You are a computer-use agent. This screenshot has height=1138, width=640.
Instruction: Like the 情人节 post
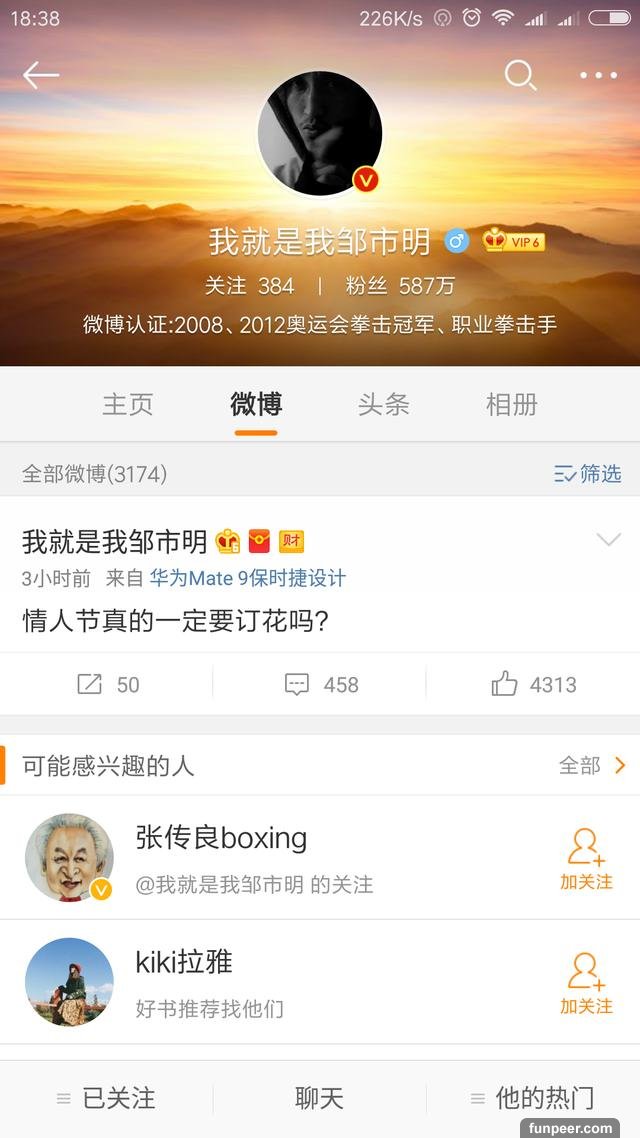(533, 684)
